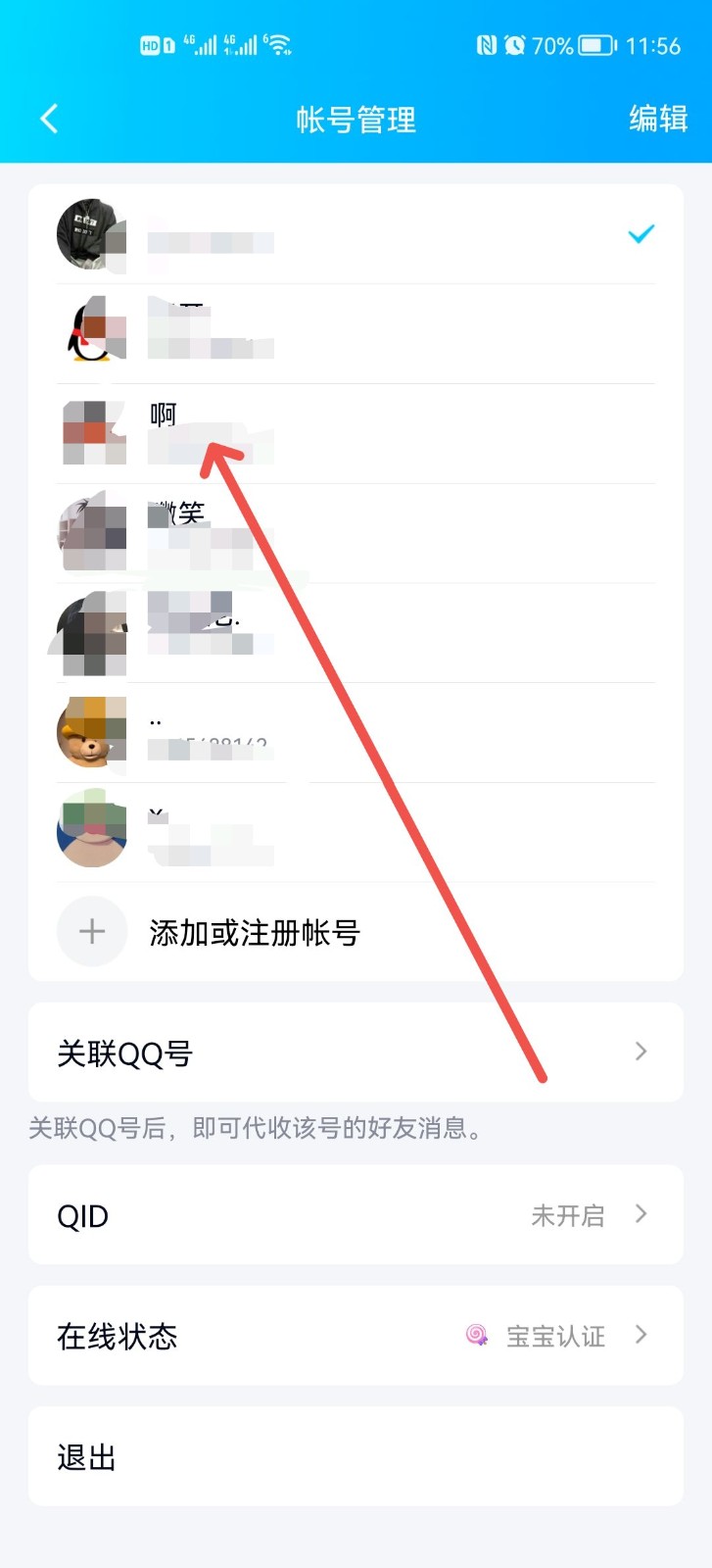Open the penguin avatar account
This screenshot has height=1568, width=712.
[x=93, y=333]
